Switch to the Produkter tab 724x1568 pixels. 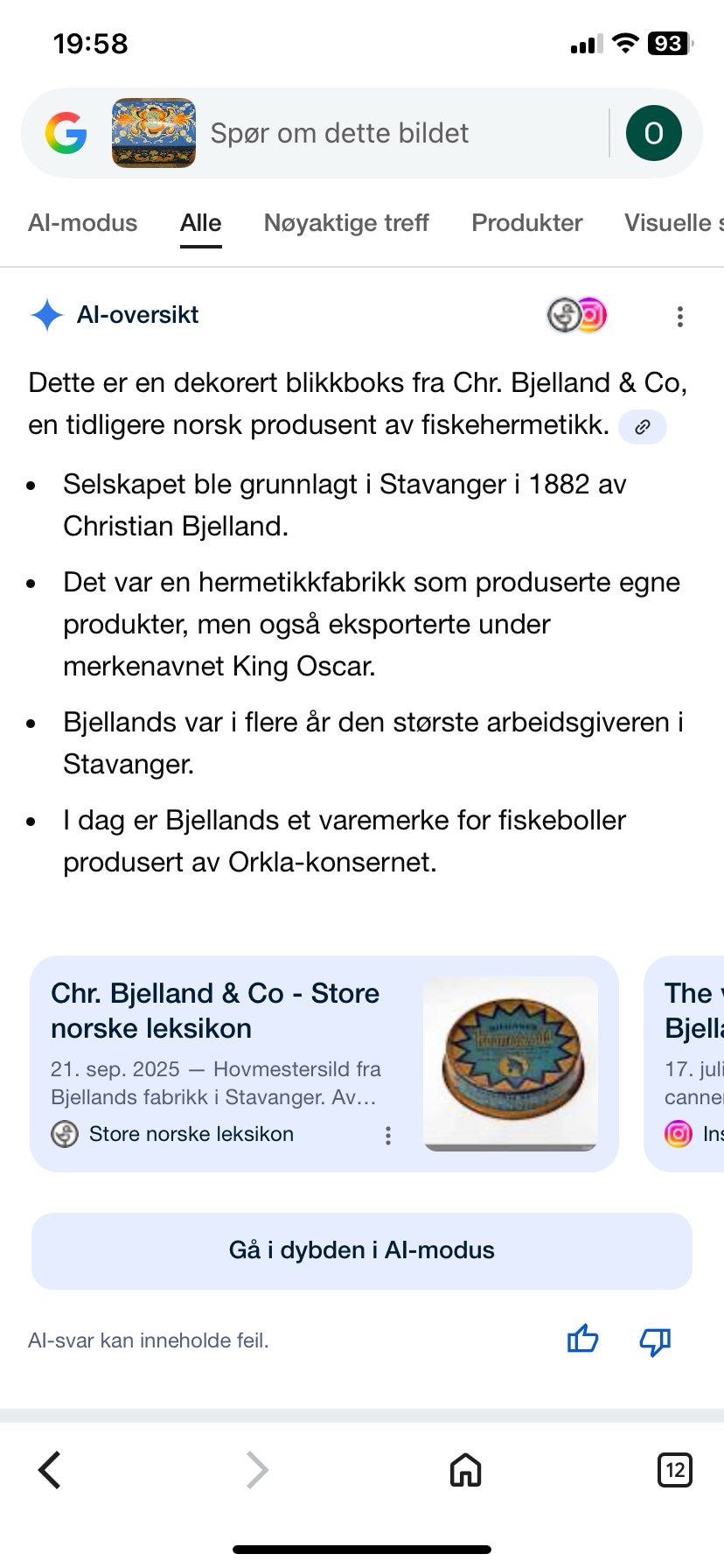[526, 222]
